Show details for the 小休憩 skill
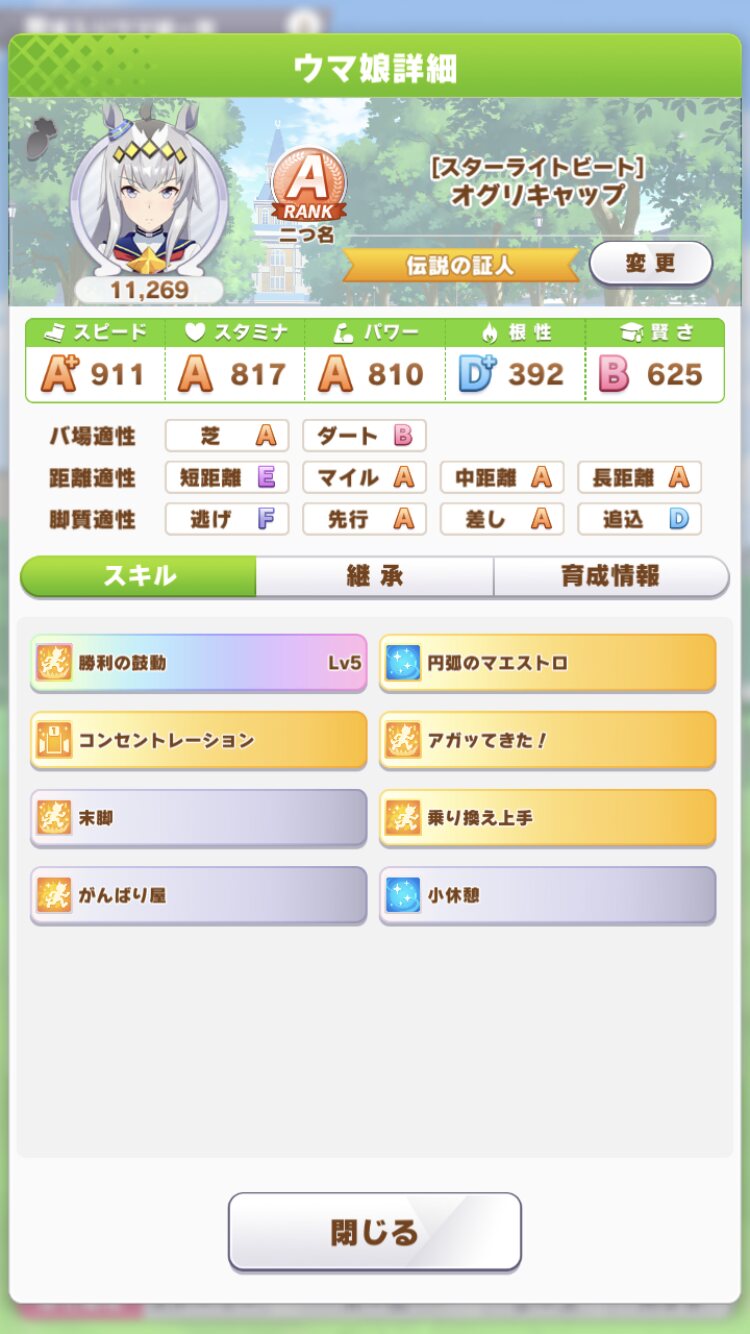This screenshot has height=1334, width=750. click(x=547, y=895)
